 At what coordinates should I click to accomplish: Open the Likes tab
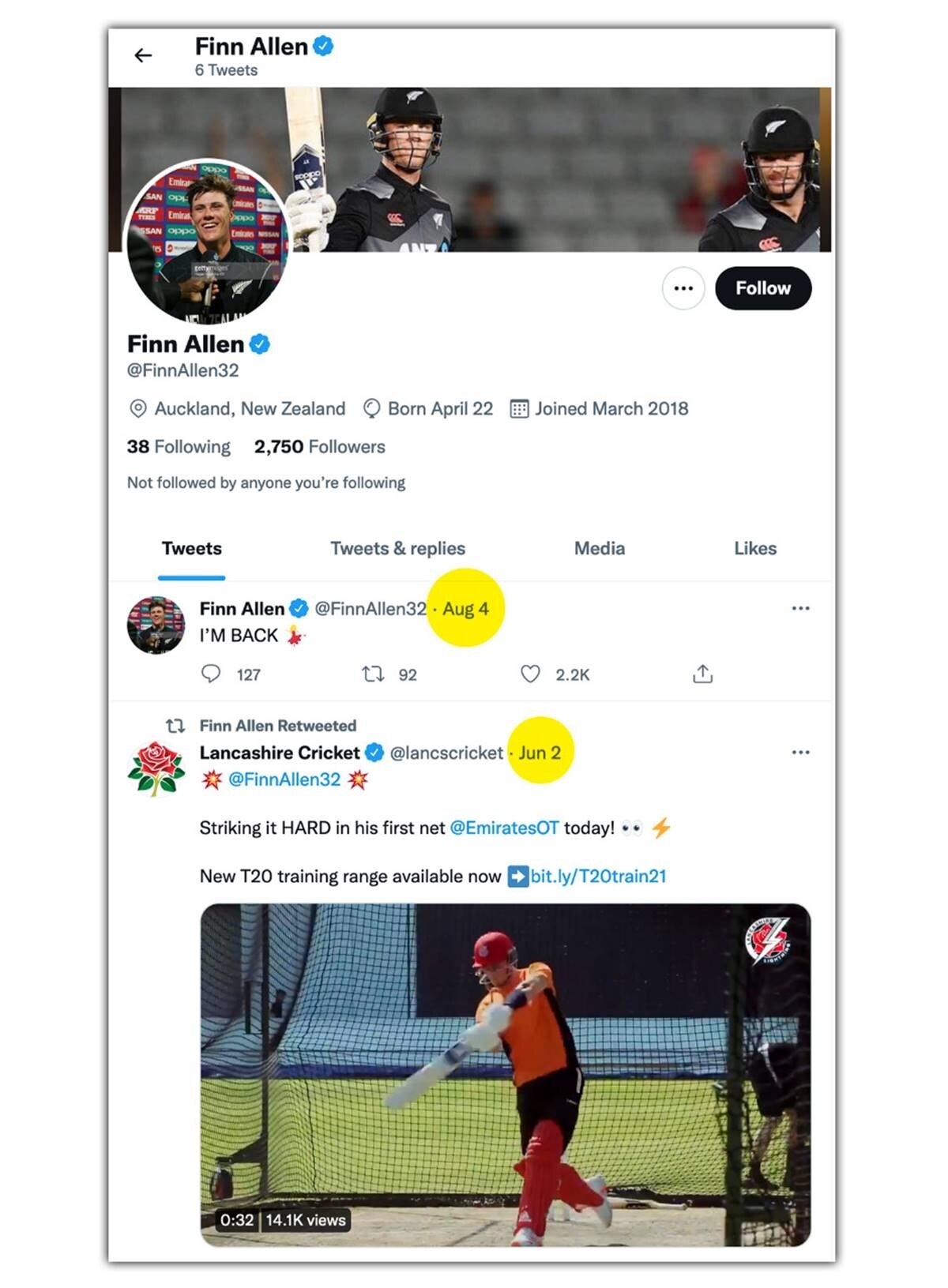point(754,549)
